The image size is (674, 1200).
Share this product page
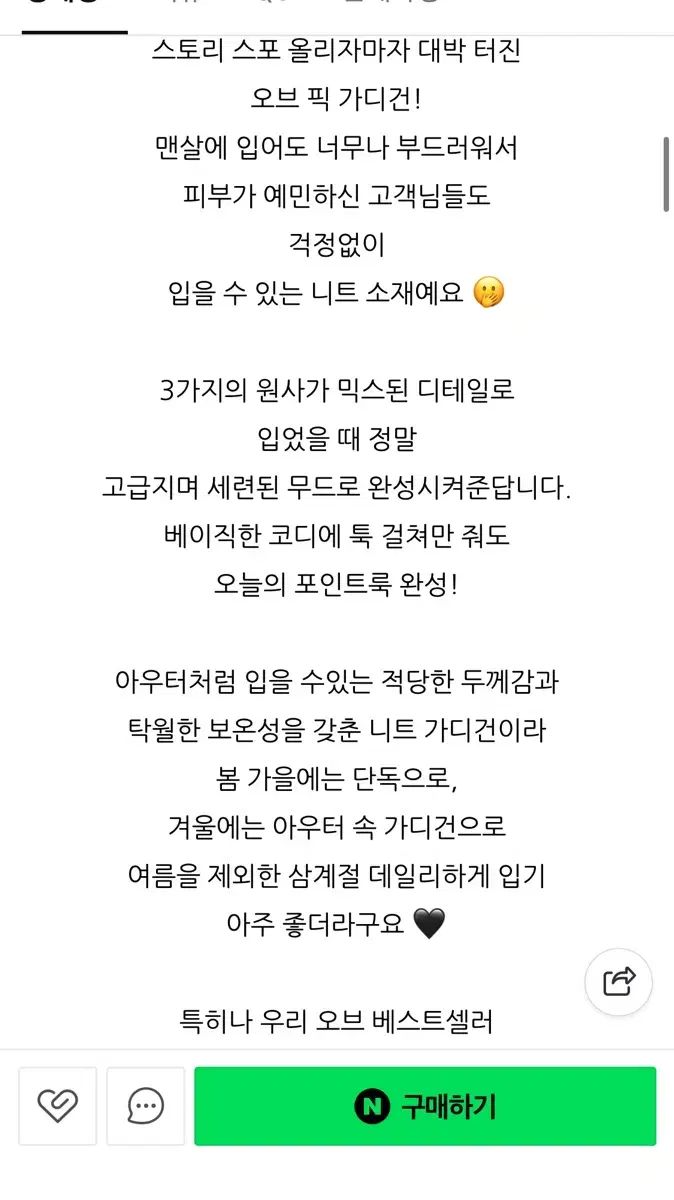tap(619, 981)
